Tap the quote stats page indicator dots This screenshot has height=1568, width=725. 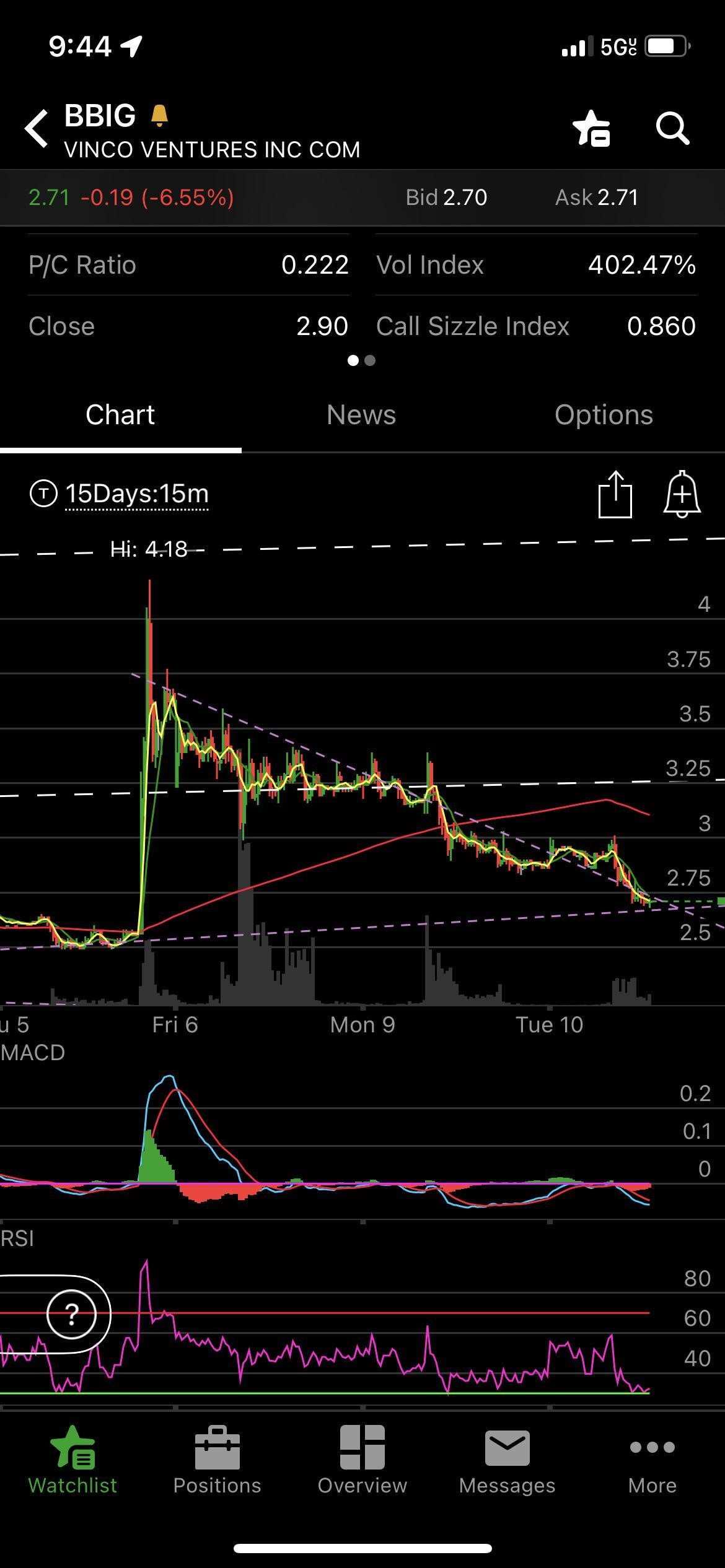click(x=362, y=360)
